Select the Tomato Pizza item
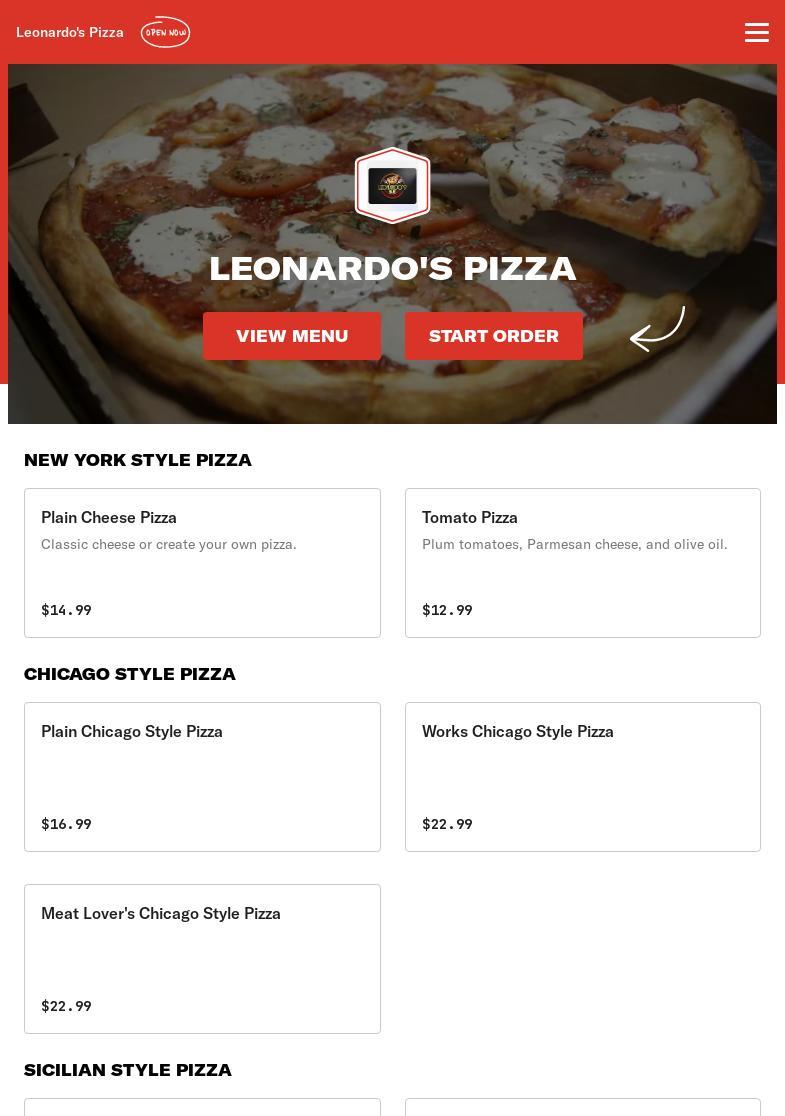The height and width of the screenshot is (1116, 785). (582, 562)
